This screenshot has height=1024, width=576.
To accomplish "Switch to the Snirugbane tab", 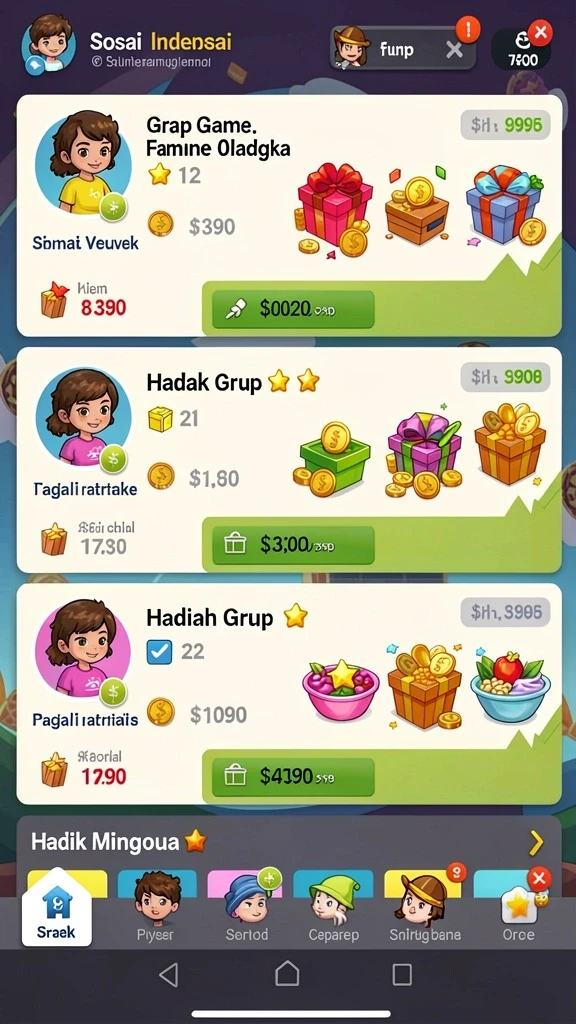I will (x=424, y=910).
